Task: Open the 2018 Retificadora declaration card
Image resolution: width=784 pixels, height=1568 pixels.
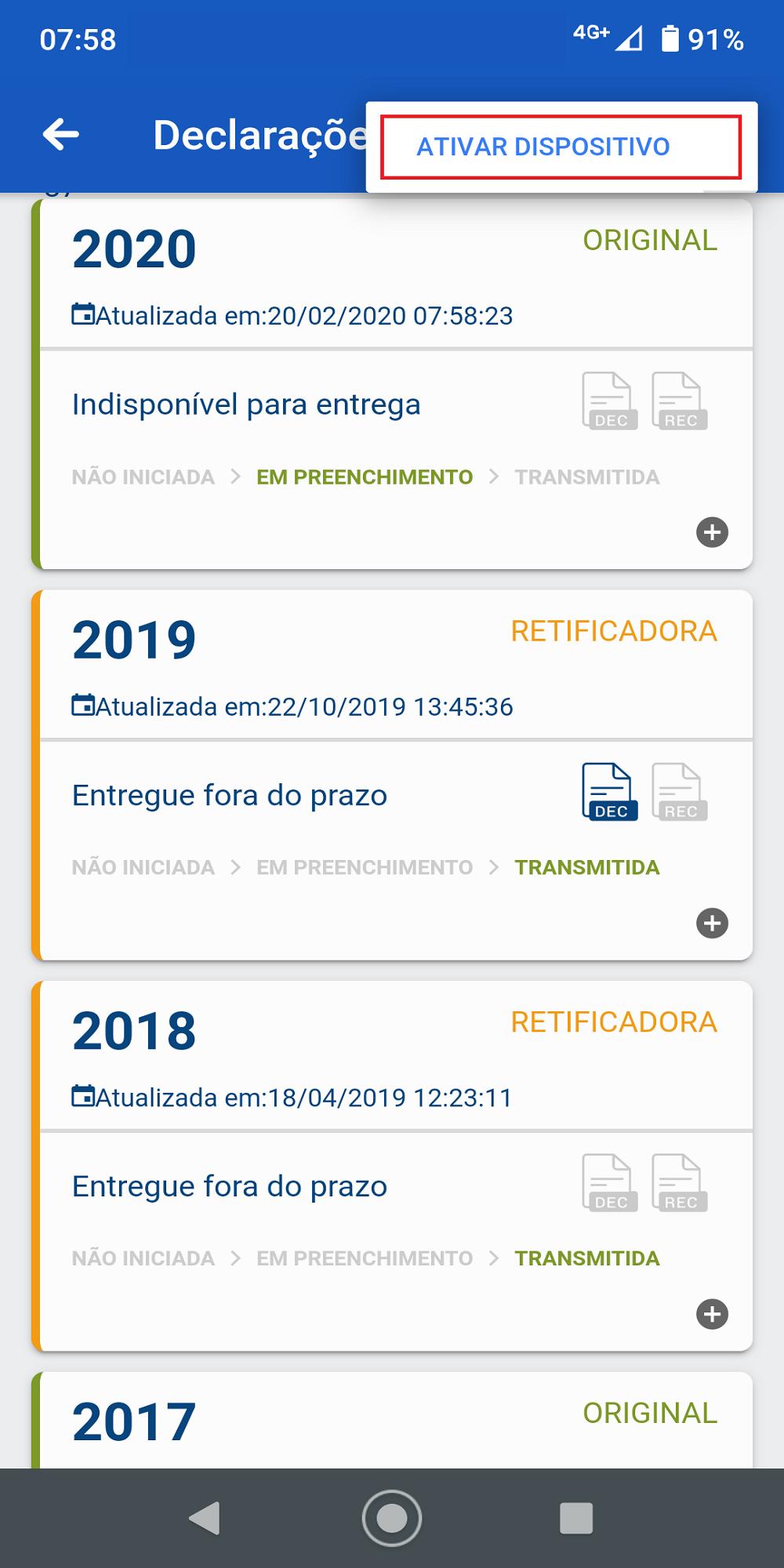Action: pos(392,1166)
